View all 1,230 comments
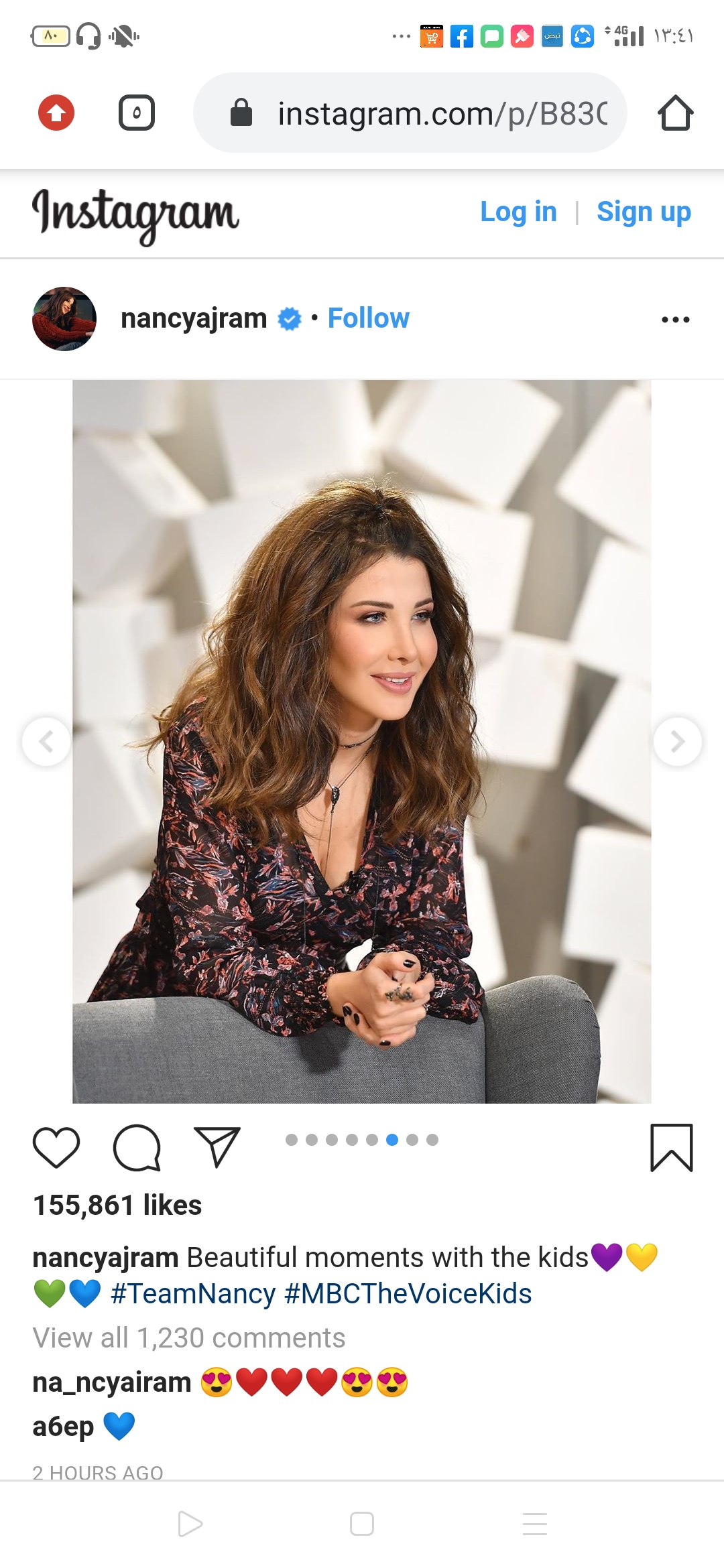This screenshot has height=1568, width=724. click(189, 1338)
